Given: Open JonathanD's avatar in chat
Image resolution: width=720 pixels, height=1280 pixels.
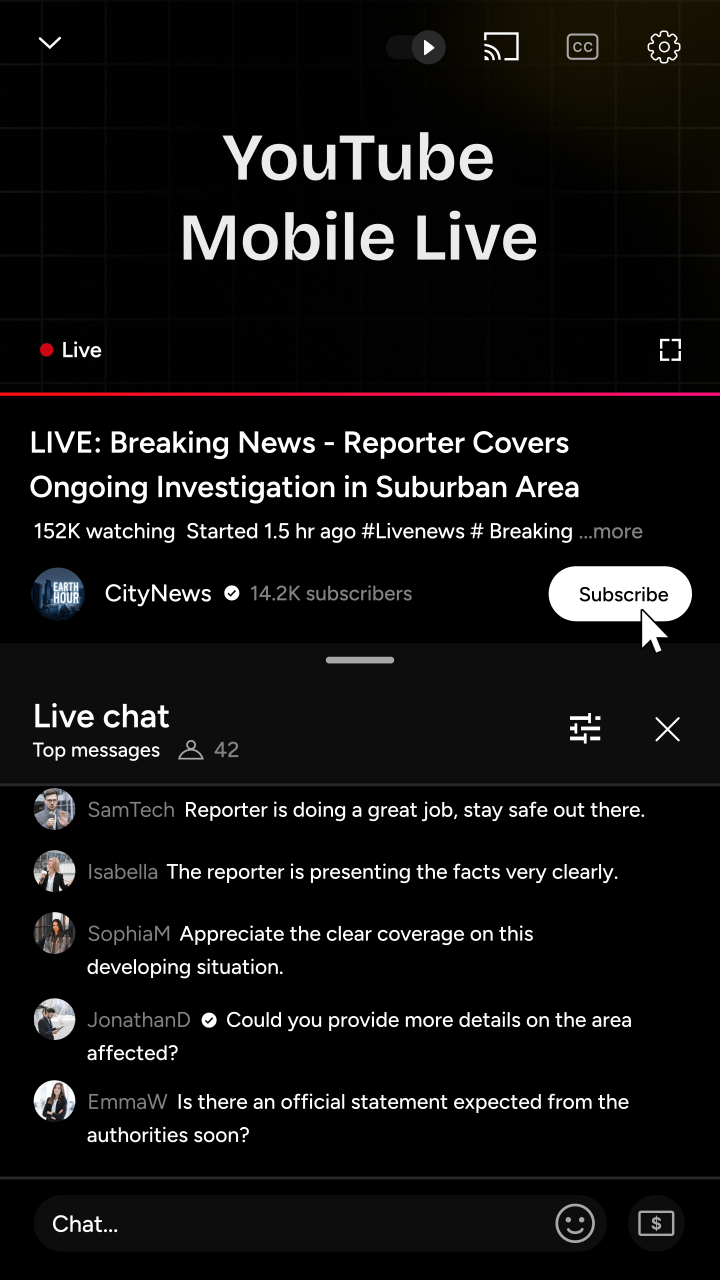Looking at the screenshot, I should click(x=55, y=1019).
